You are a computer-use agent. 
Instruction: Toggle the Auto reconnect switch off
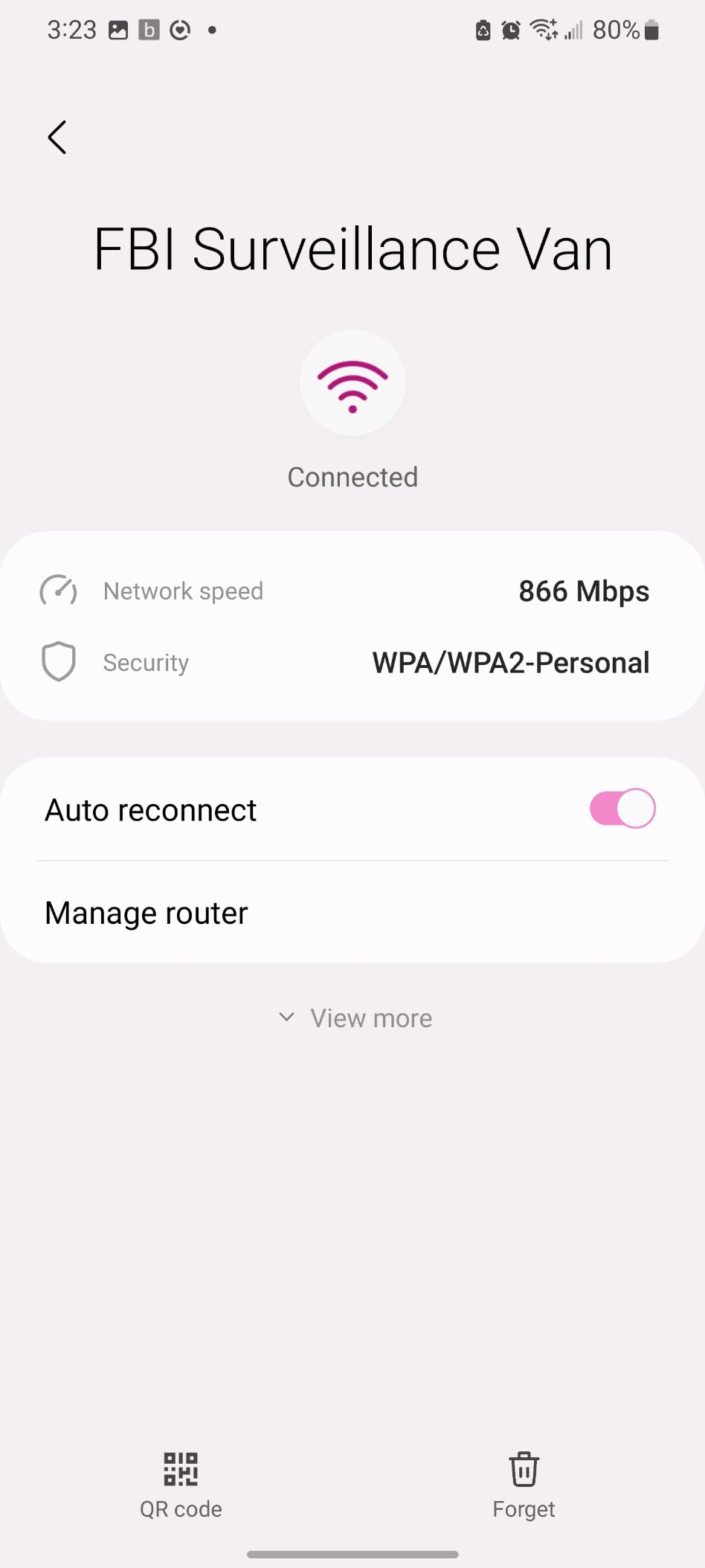[622, 809]
